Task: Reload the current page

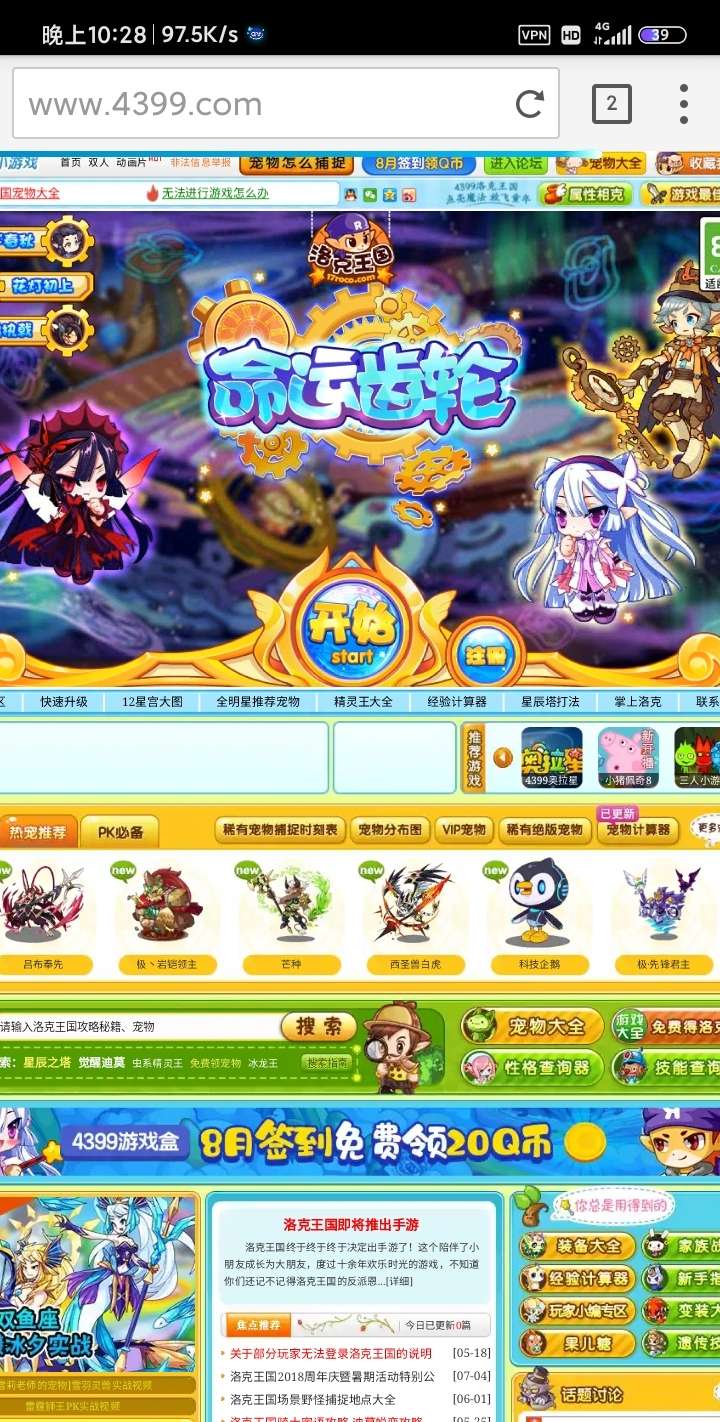Action: pyautogui.click(x=529, y=104)
